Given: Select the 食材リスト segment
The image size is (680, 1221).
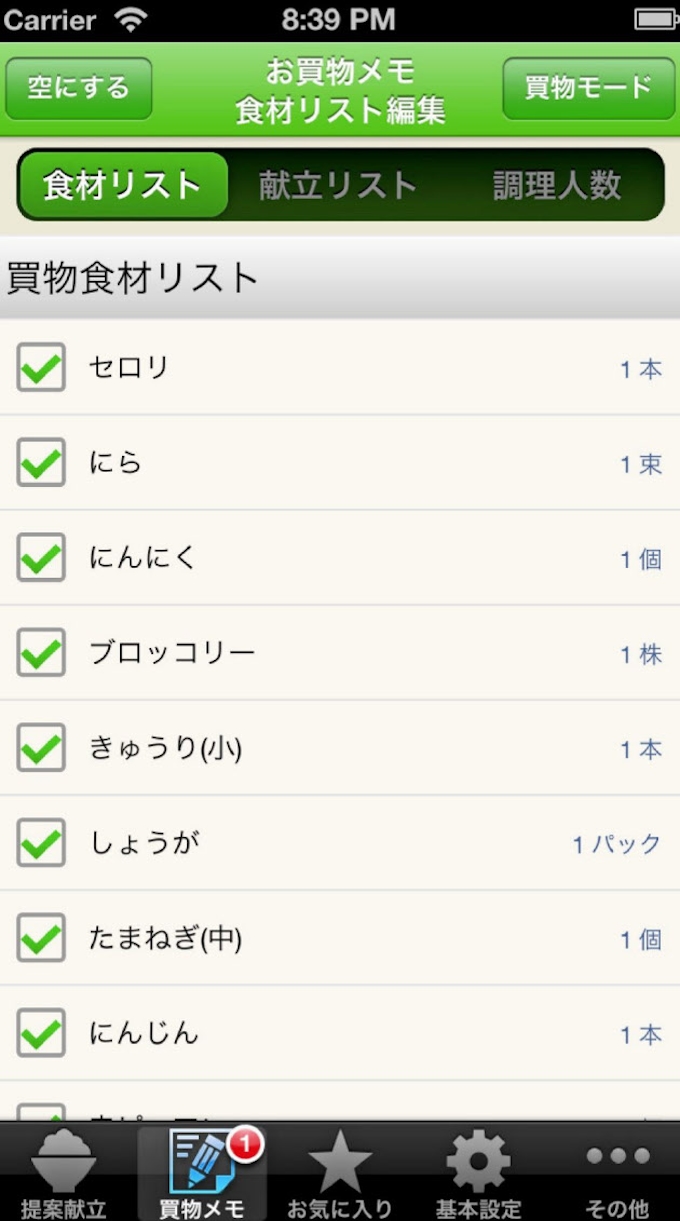Looking at the screenshot, I should pos(123,185).
